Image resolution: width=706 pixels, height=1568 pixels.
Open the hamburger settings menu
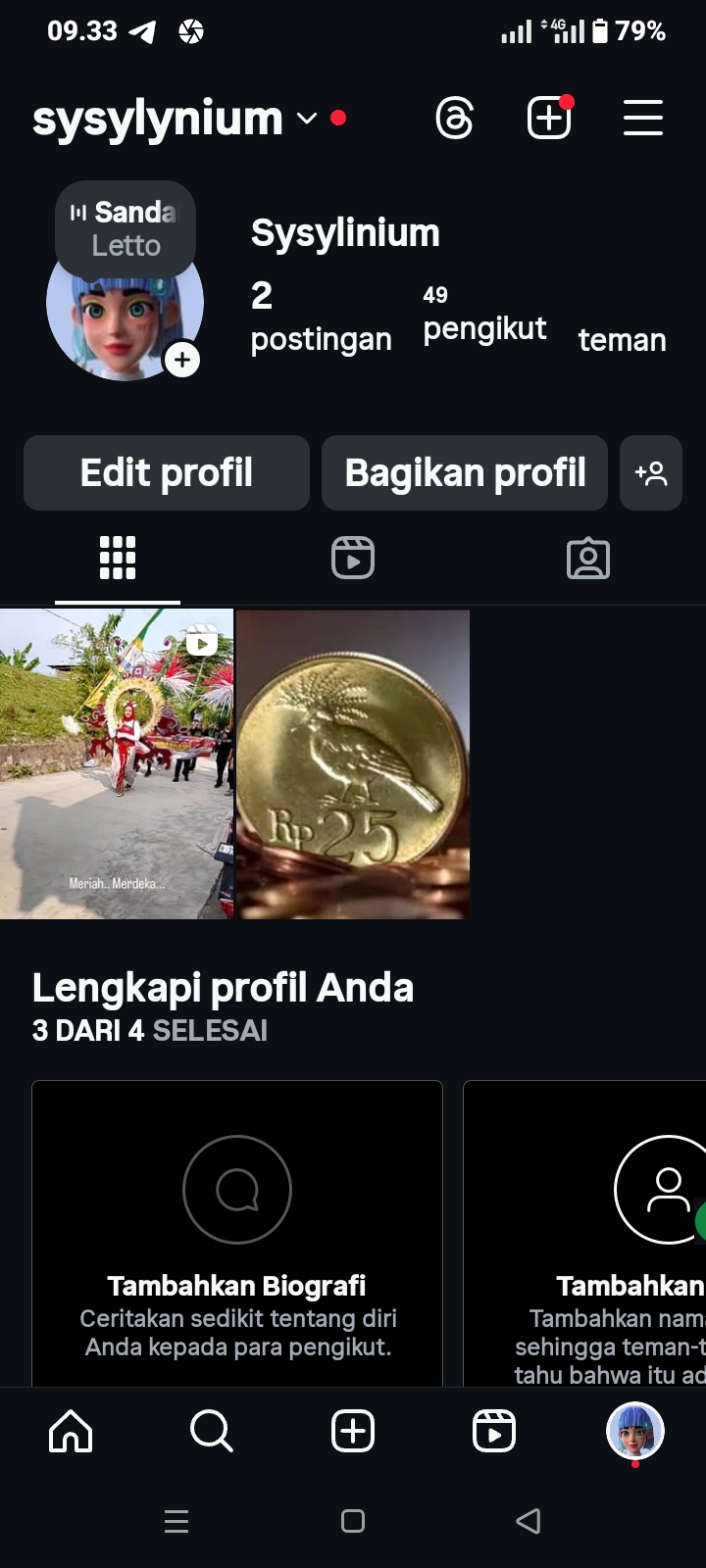click(x=643, y=119)
